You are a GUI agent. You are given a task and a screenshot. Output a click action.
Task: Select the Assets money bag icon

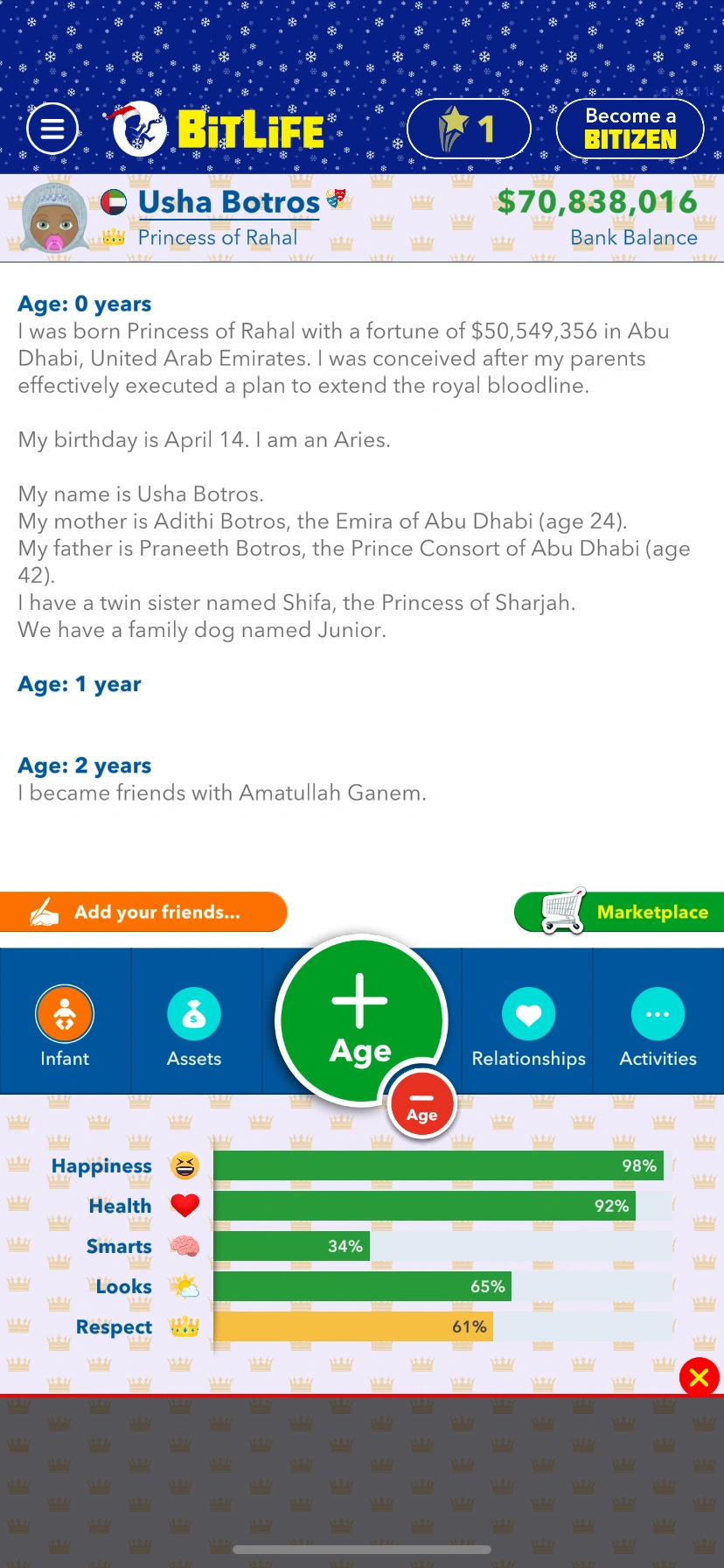(193, 1013)
